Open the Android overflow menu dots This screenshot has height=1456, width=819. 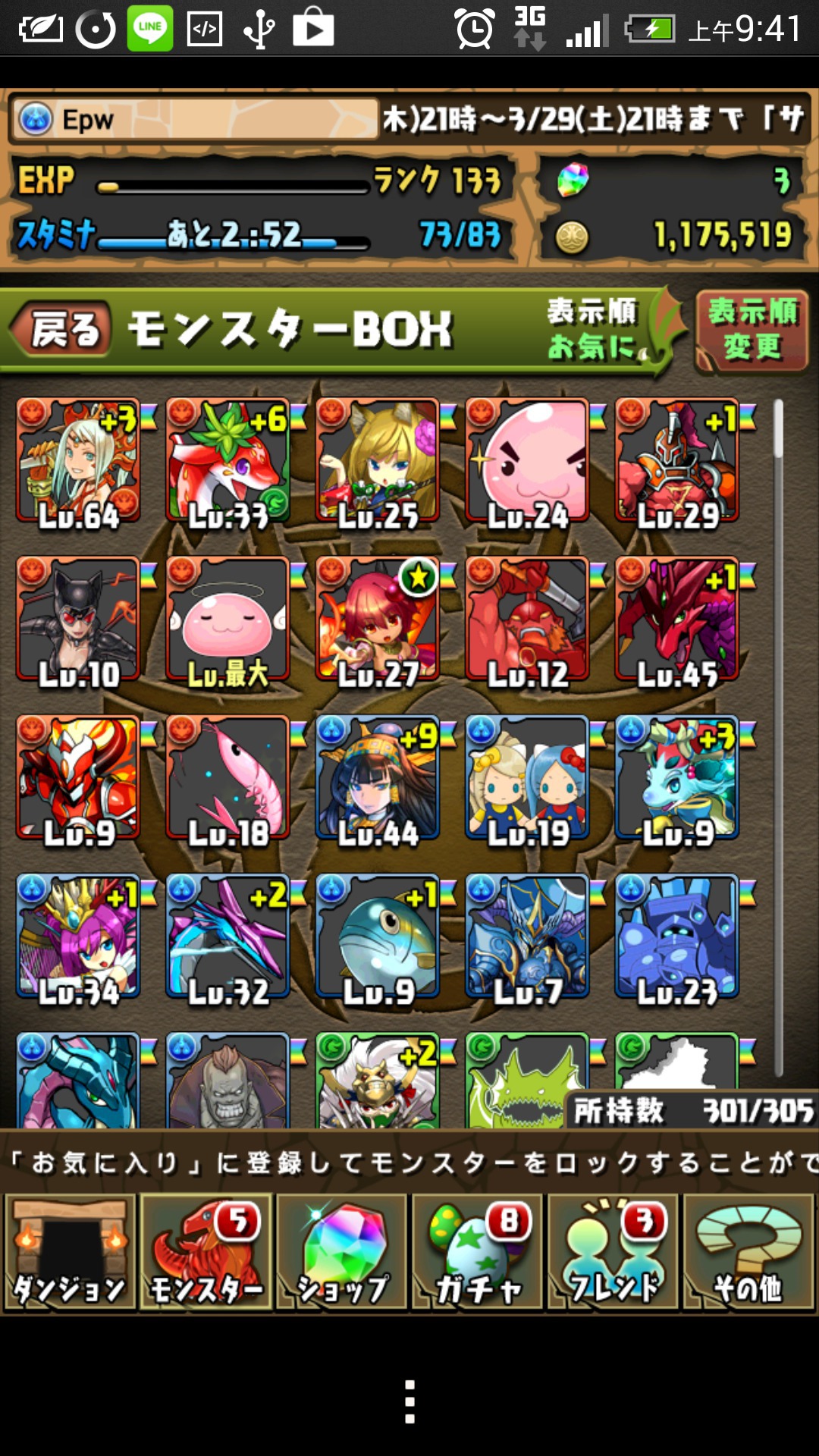pyautogui.click(x=409, y=1401)
